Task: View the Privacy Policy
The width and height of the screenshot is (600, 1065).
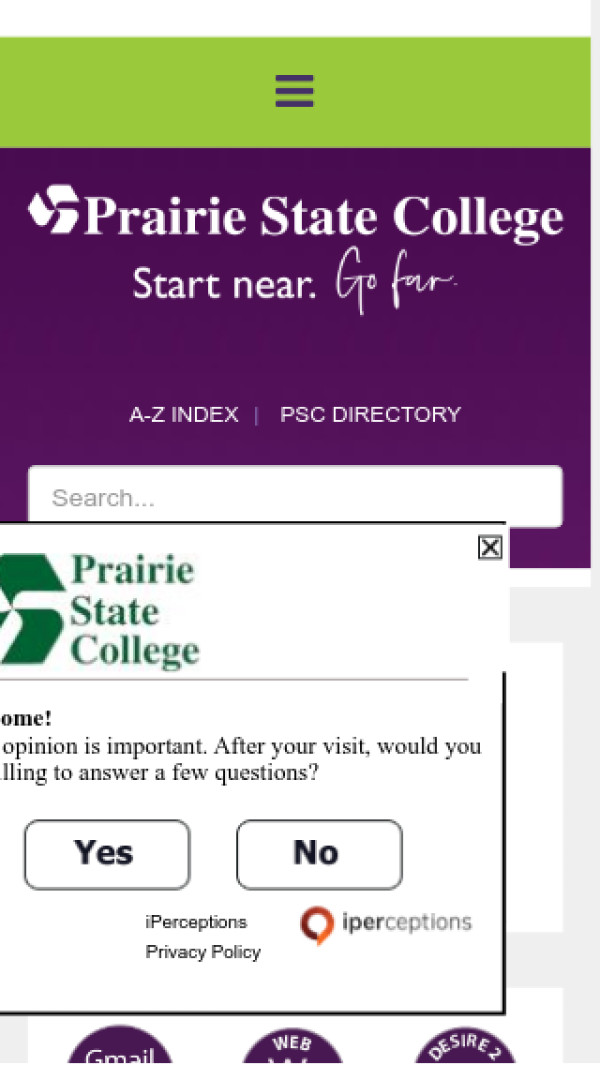Action: tap(203, 952)
